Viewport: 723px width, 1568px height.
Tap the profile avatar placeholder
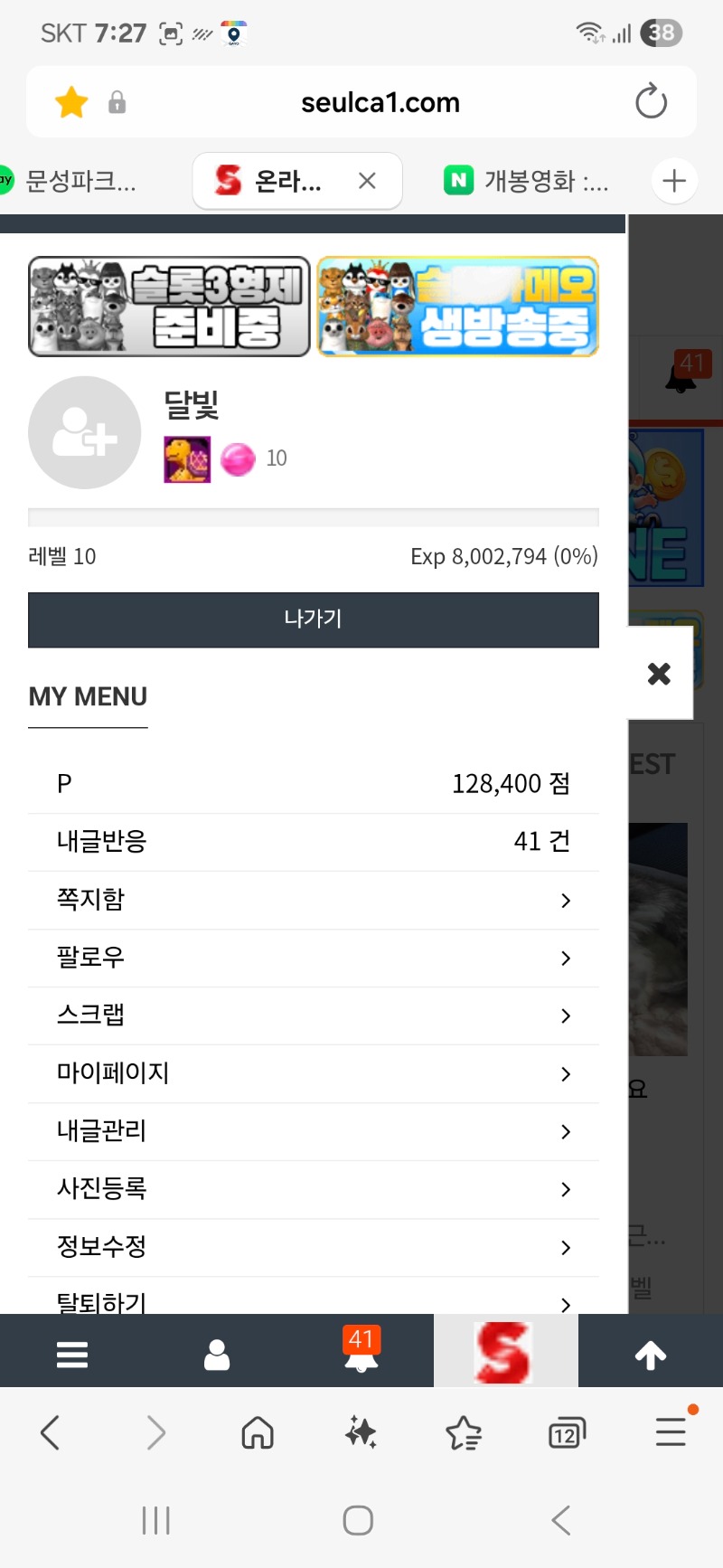(x=84, y=432)
